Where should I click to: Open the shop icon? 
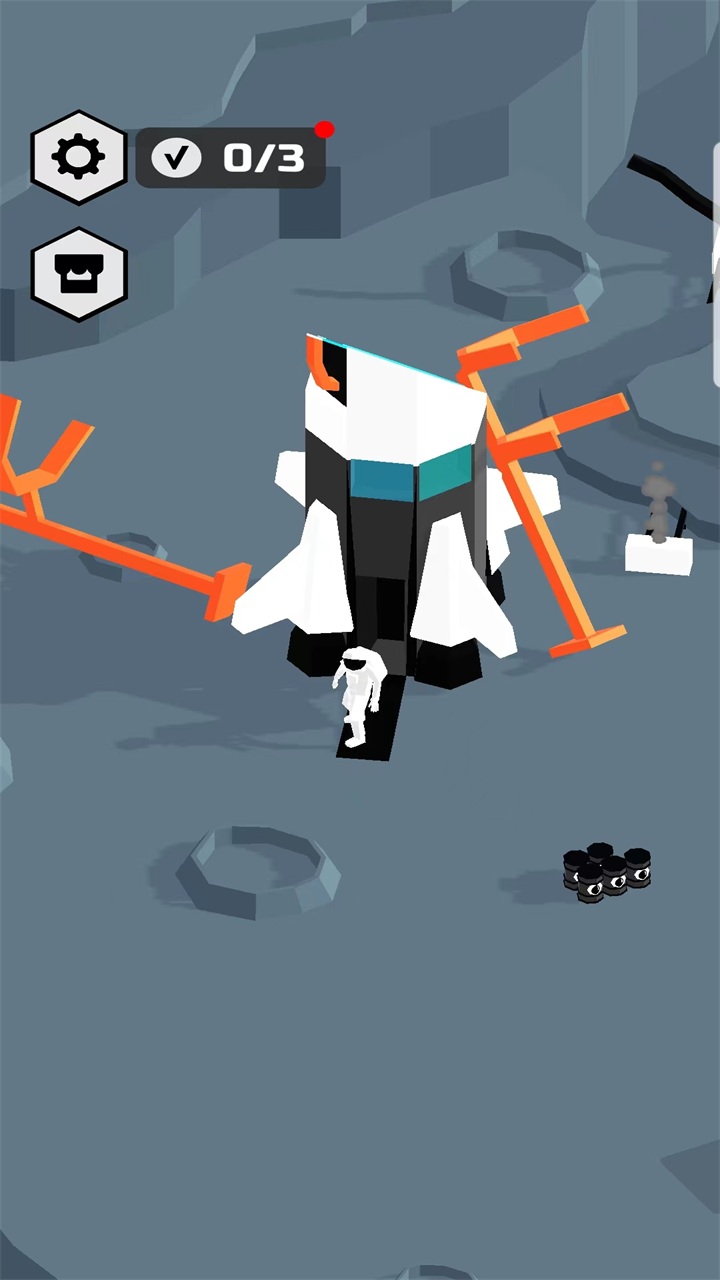tap(79, 274)
